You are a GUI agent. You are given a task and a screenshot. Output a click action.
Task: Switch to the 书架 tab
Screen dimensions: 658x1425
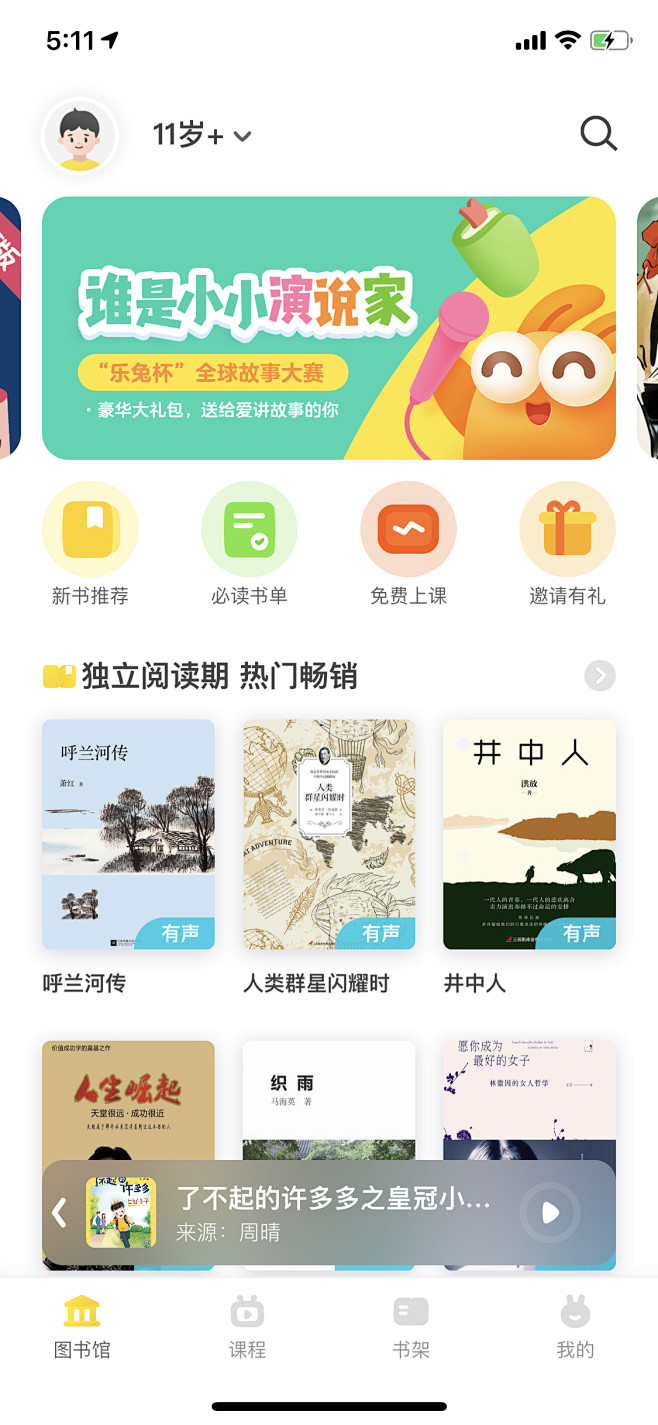[x=411, y=1327]
